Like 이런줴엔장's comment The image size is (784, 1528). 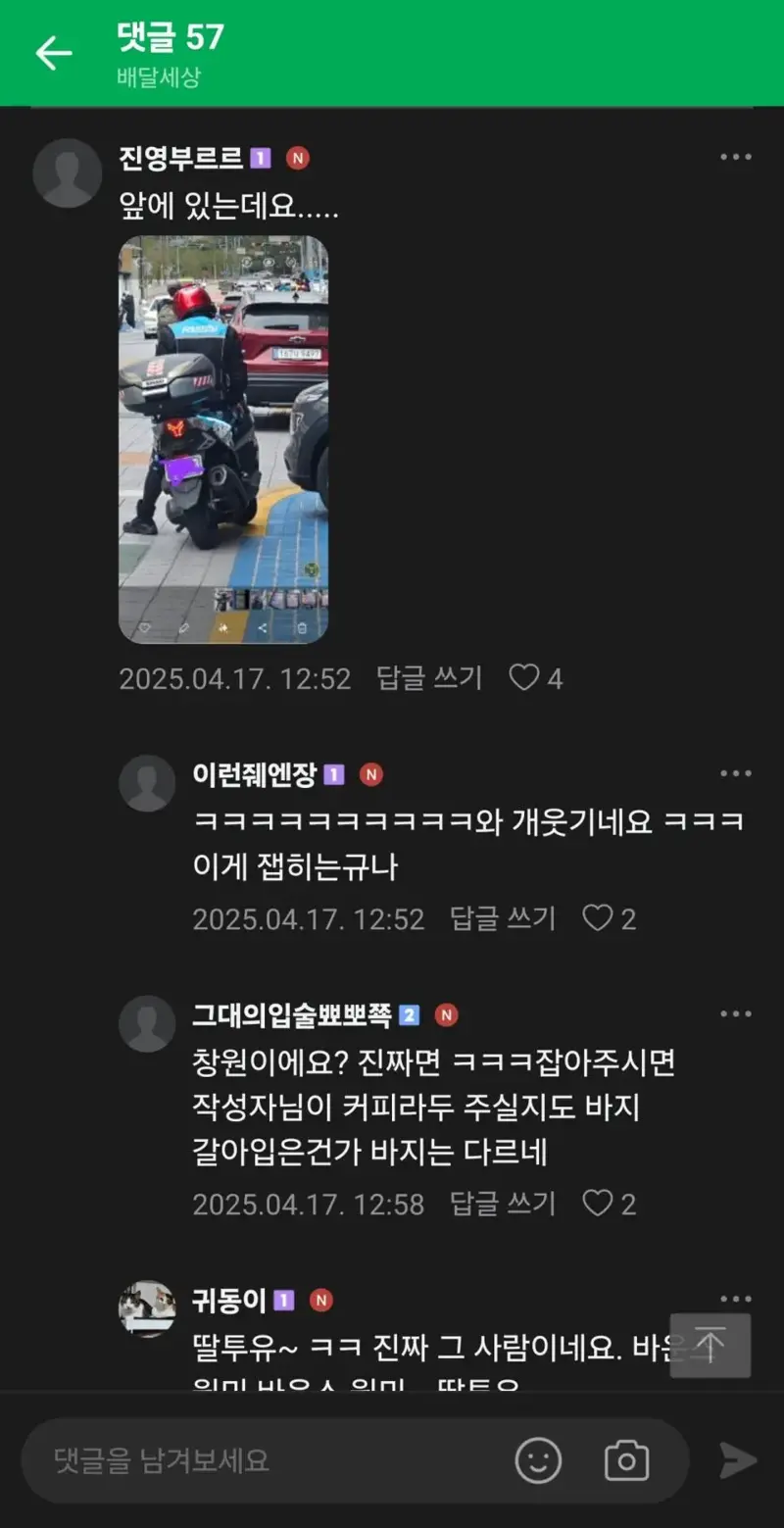[x=608, y=919]
